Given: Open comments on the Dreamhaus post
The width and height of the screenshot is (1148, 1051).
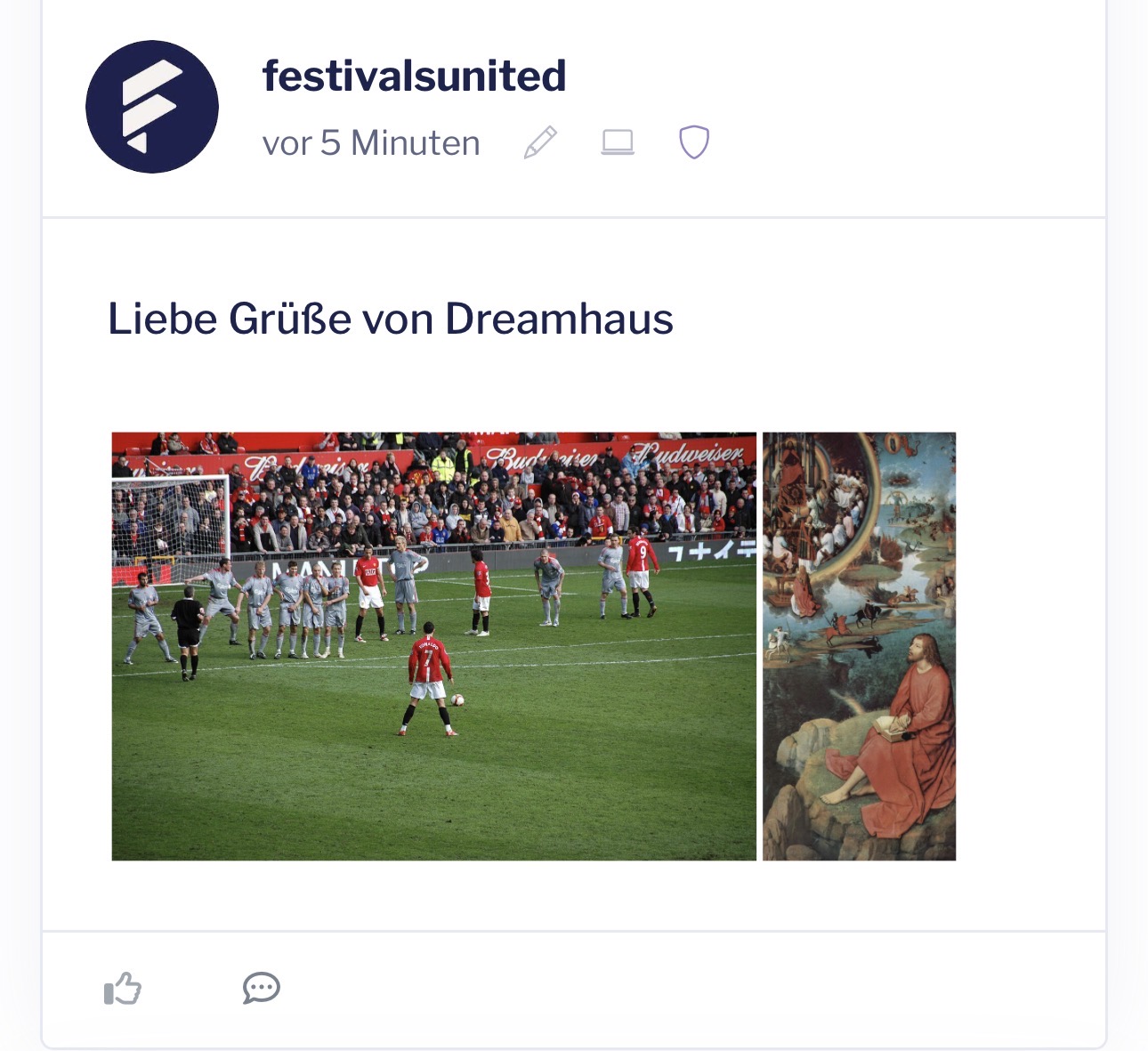Looking at the screenshot, I should point(262,988).
